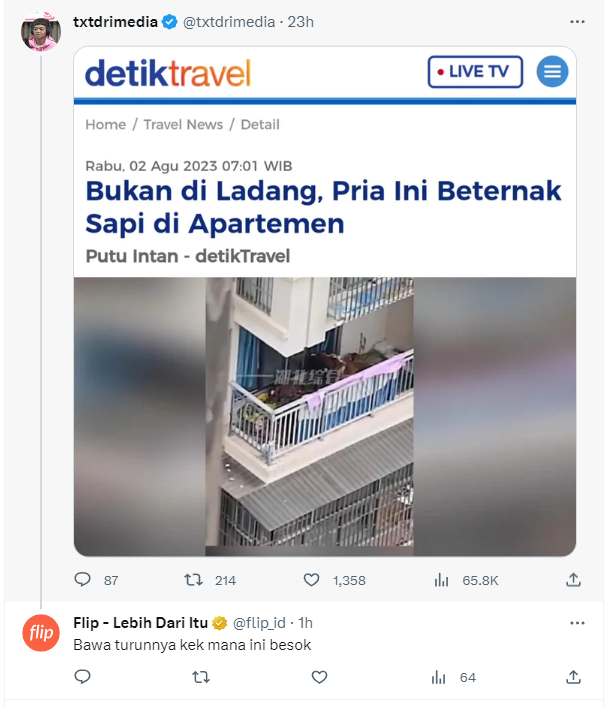Share Flip's reply
Viewport: 610px width, 707px height.
(574, 677)
